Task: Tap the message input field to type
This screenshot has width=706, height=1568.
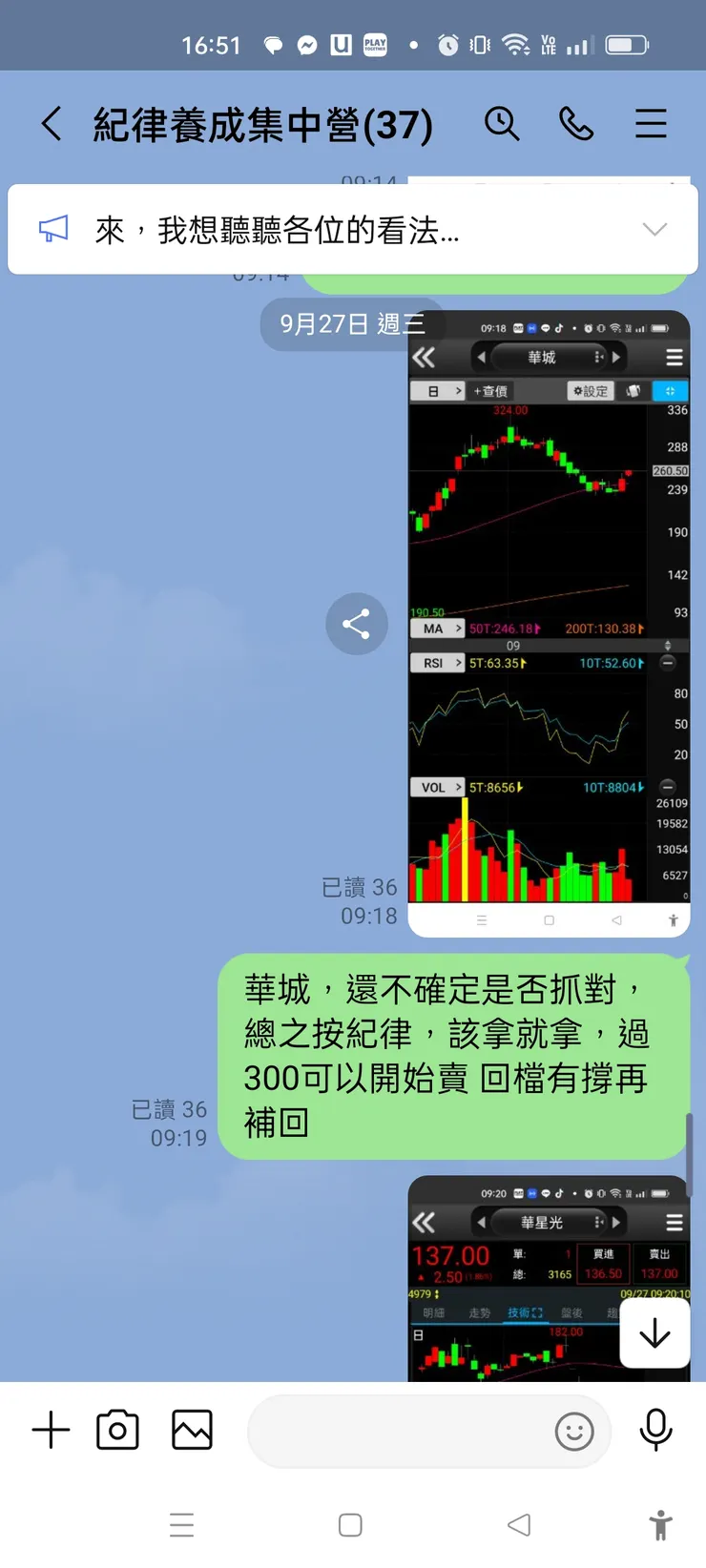Action: click(401, 1431)
